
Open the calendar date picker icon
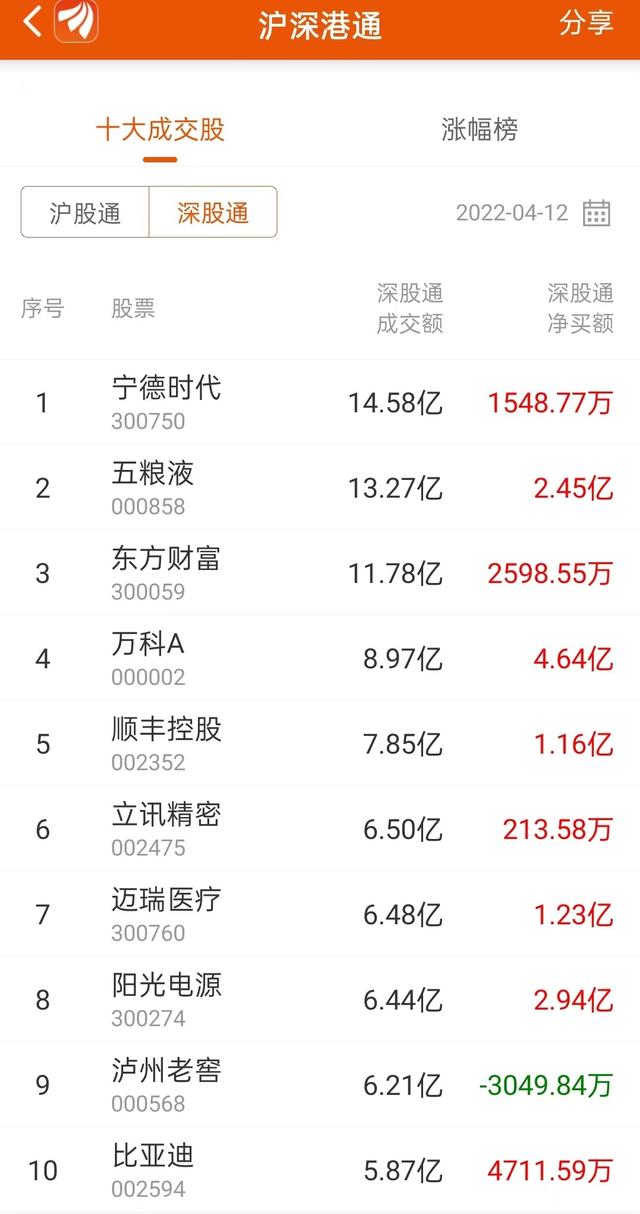pyautogui.click(x=597, y=213)
